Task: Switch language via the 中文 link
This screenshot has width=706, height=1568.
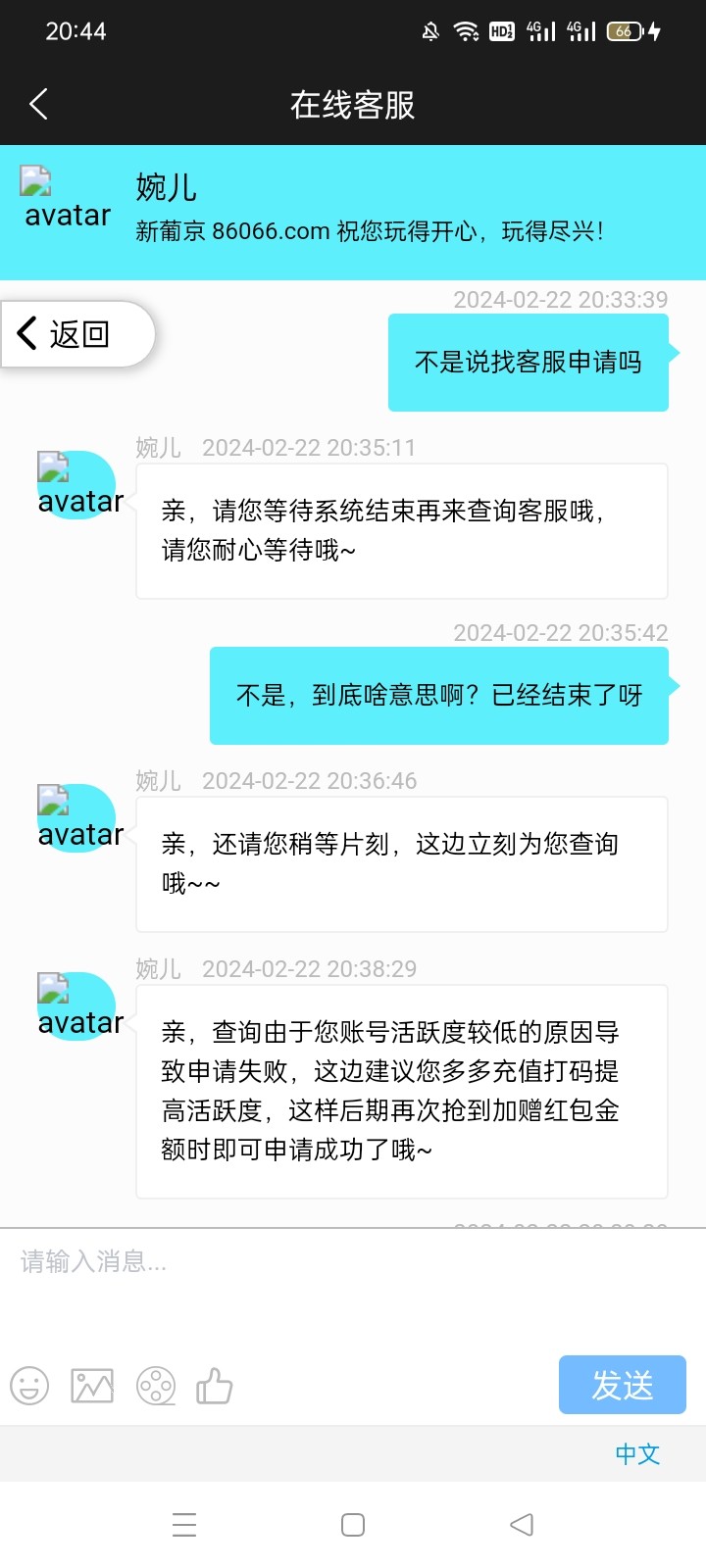Action: click(635, 1454)
